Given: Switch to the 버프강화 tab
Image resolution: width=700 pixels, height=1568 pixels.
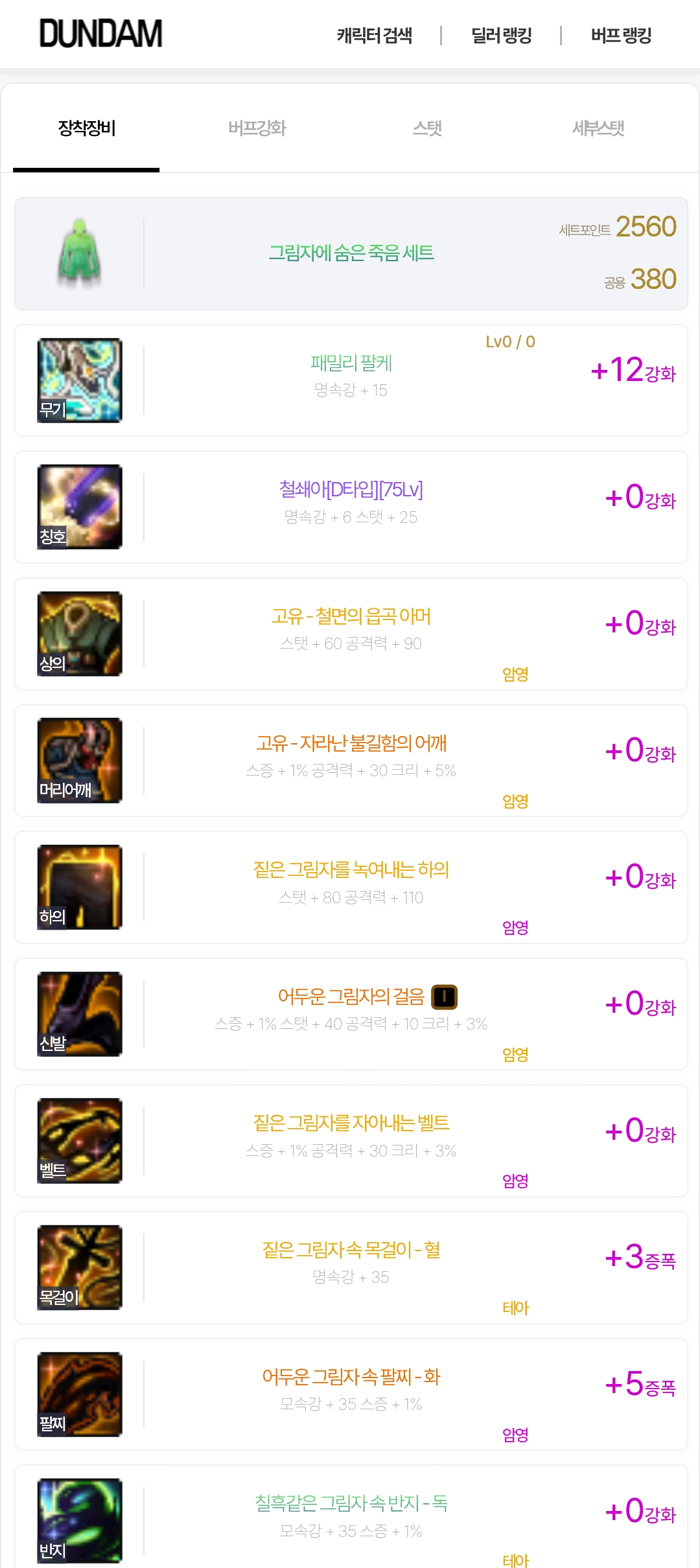Looking at the screenshot, I should point(257,128).
